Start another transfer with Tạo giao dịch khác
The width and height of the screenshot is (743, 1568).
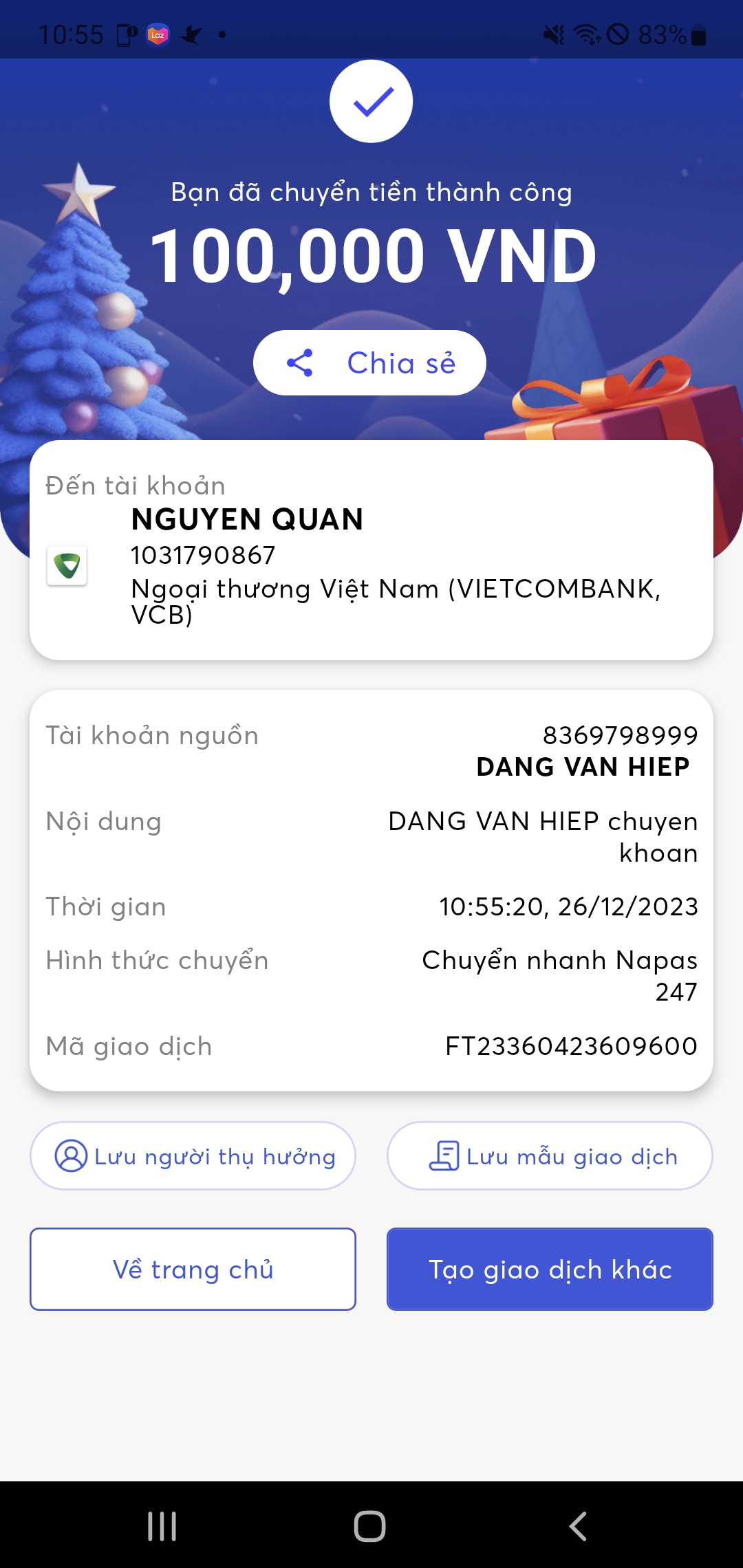(550, 1270)
